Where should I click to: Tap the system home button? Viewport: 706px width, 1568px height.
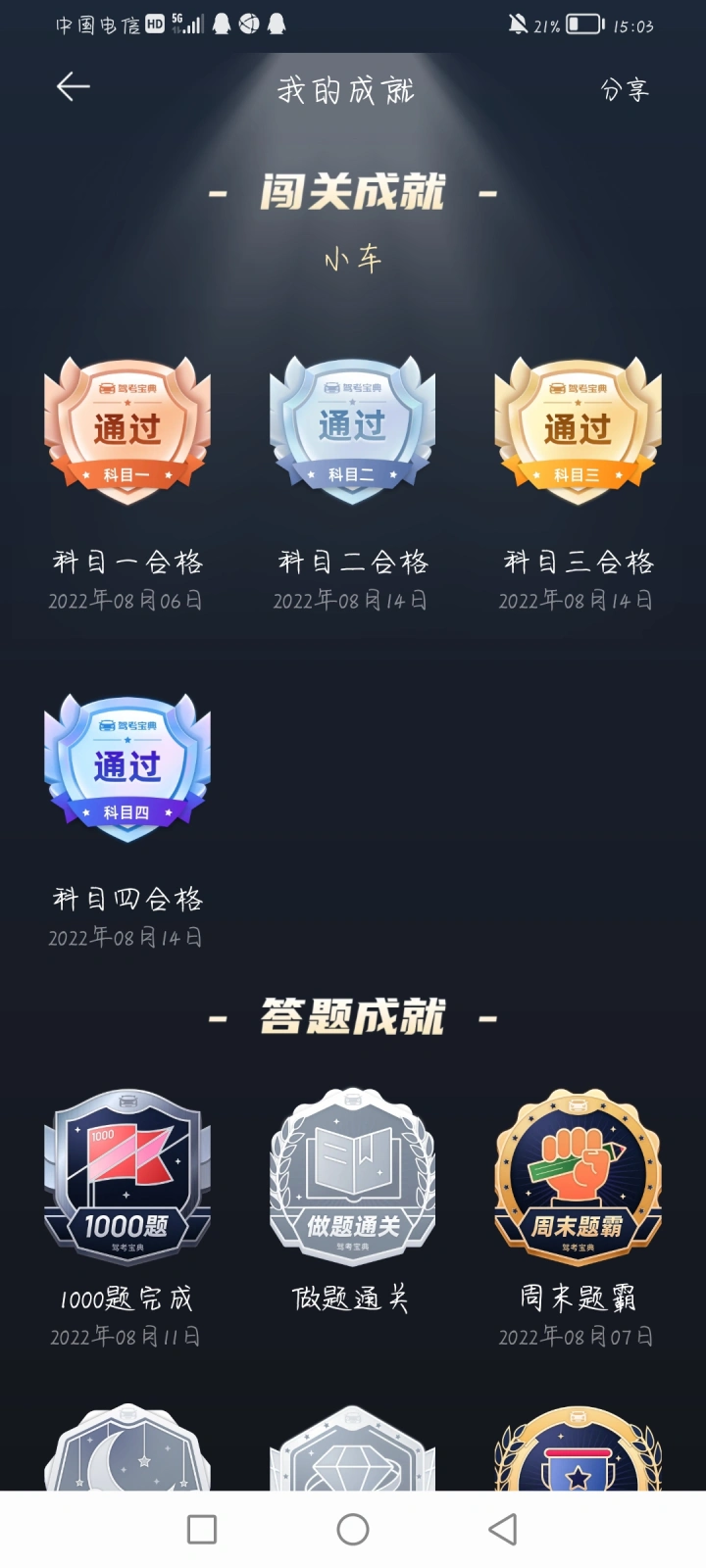[353, 1529]
